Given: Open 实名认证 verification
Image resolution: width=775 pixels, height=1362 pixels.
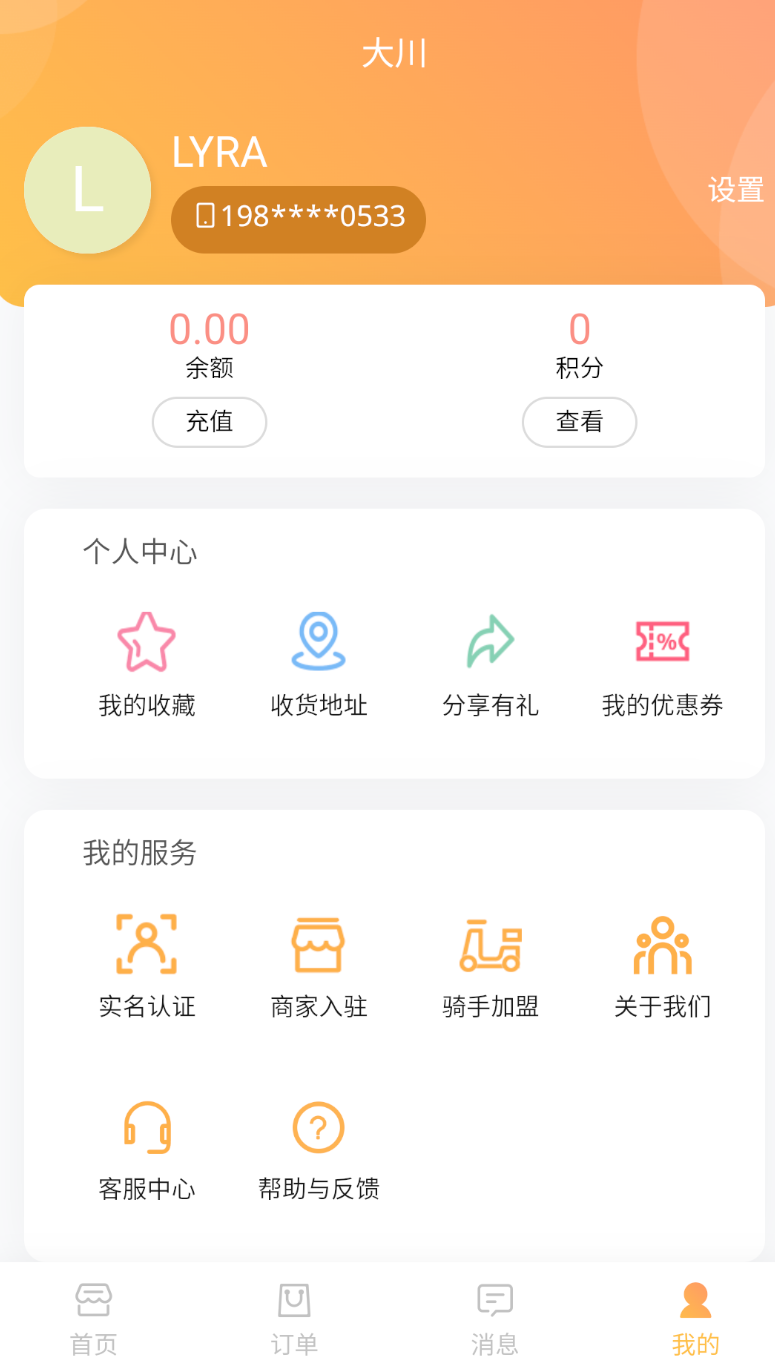Looking at the screenshot, I should pos(146,962).
